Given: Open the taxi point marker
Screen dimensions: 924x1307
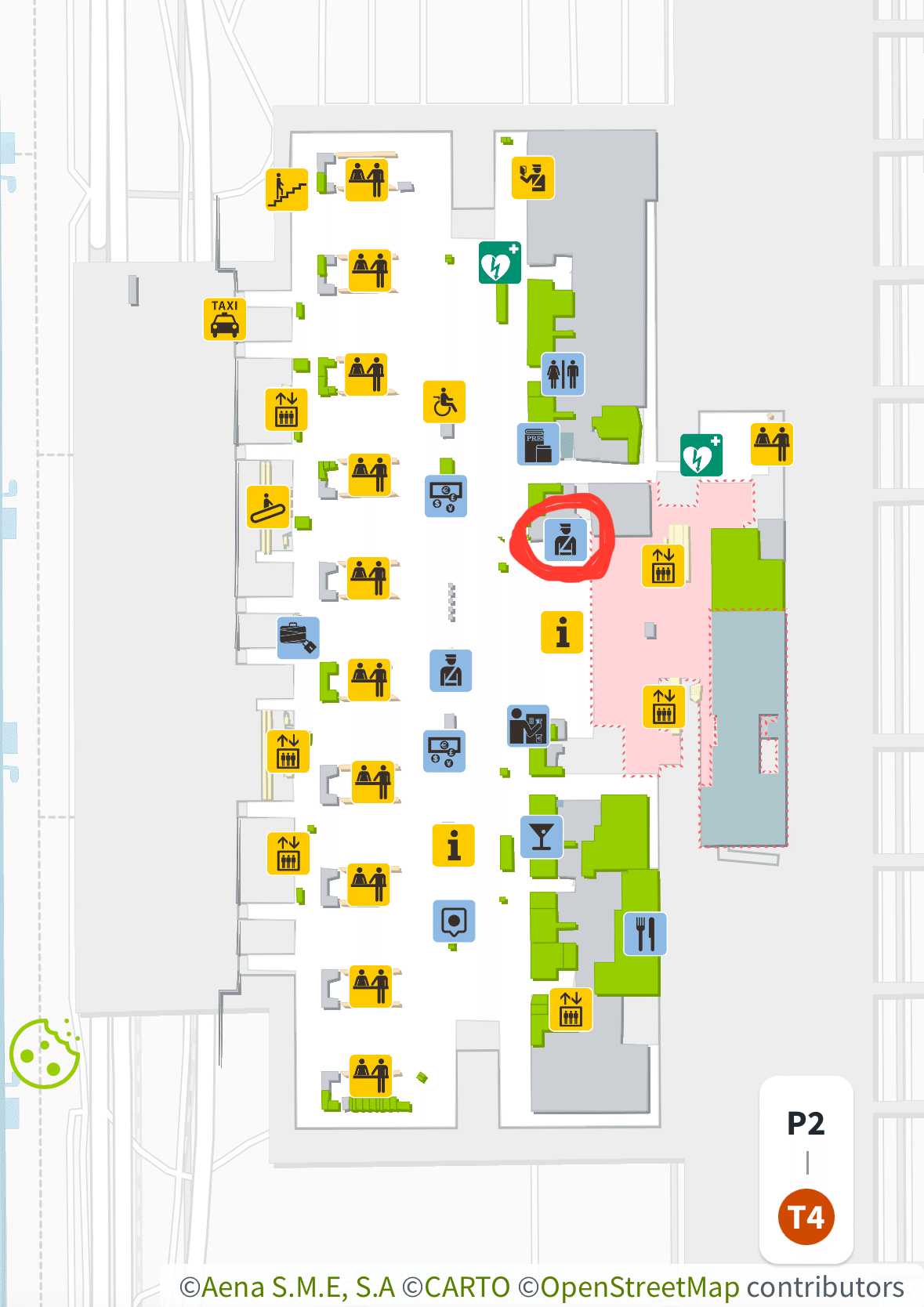Looking at the screenshot, I should [x=225, y=319].
